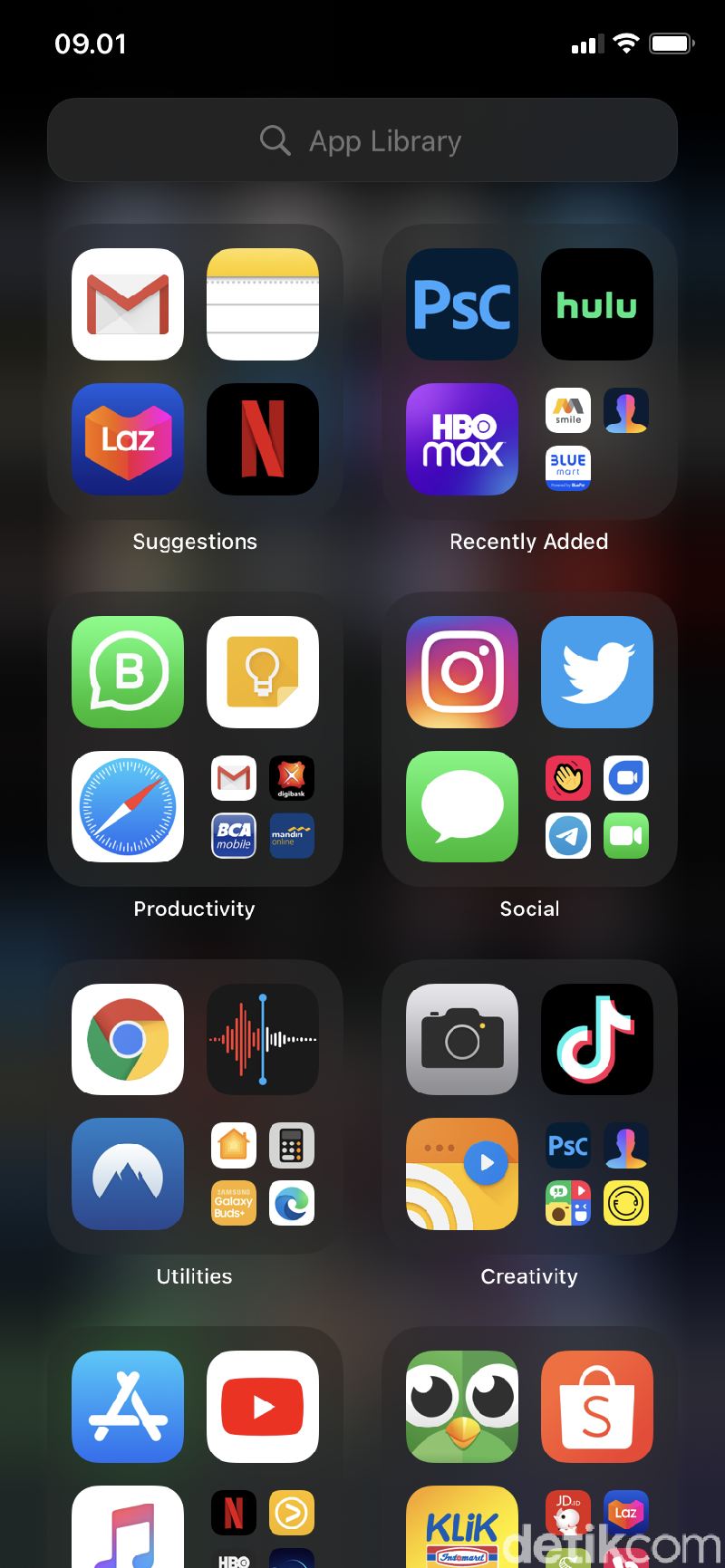Screen dimensions: 725x1568
Task: Launch Netflix
Action: pyautogui.click(x=263, y=439)
